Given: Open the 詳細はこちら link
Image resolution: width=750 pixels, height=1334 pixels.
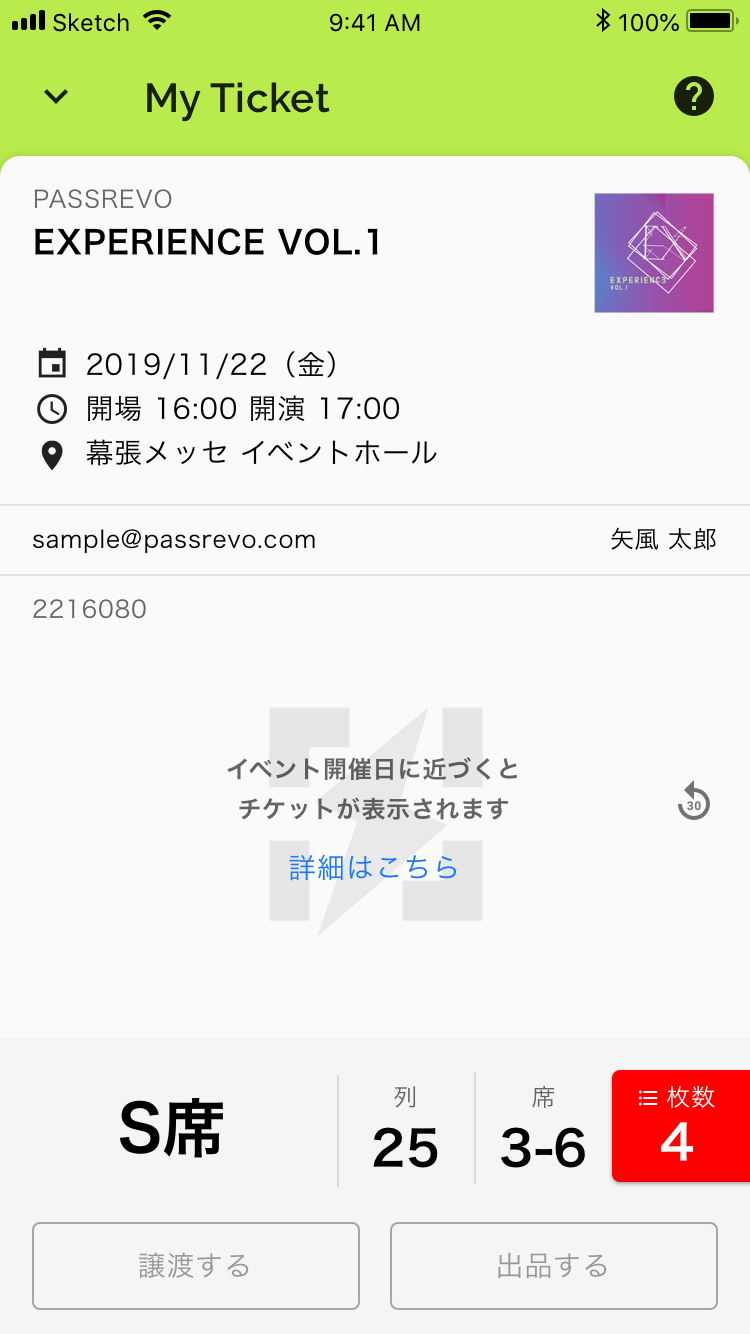Looking at the screenshot, I should click(x=373, y=867).
